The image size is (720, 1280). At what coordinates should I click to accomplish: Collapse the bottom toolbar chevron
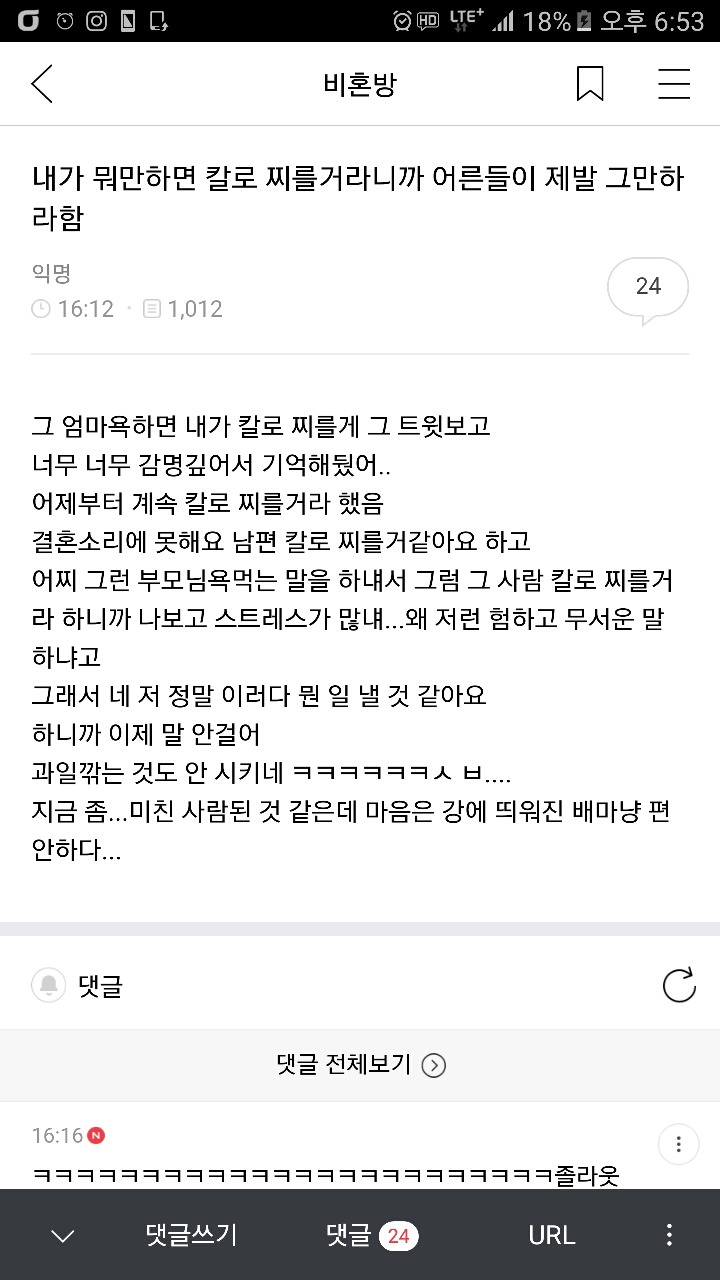click(62, 1236)
